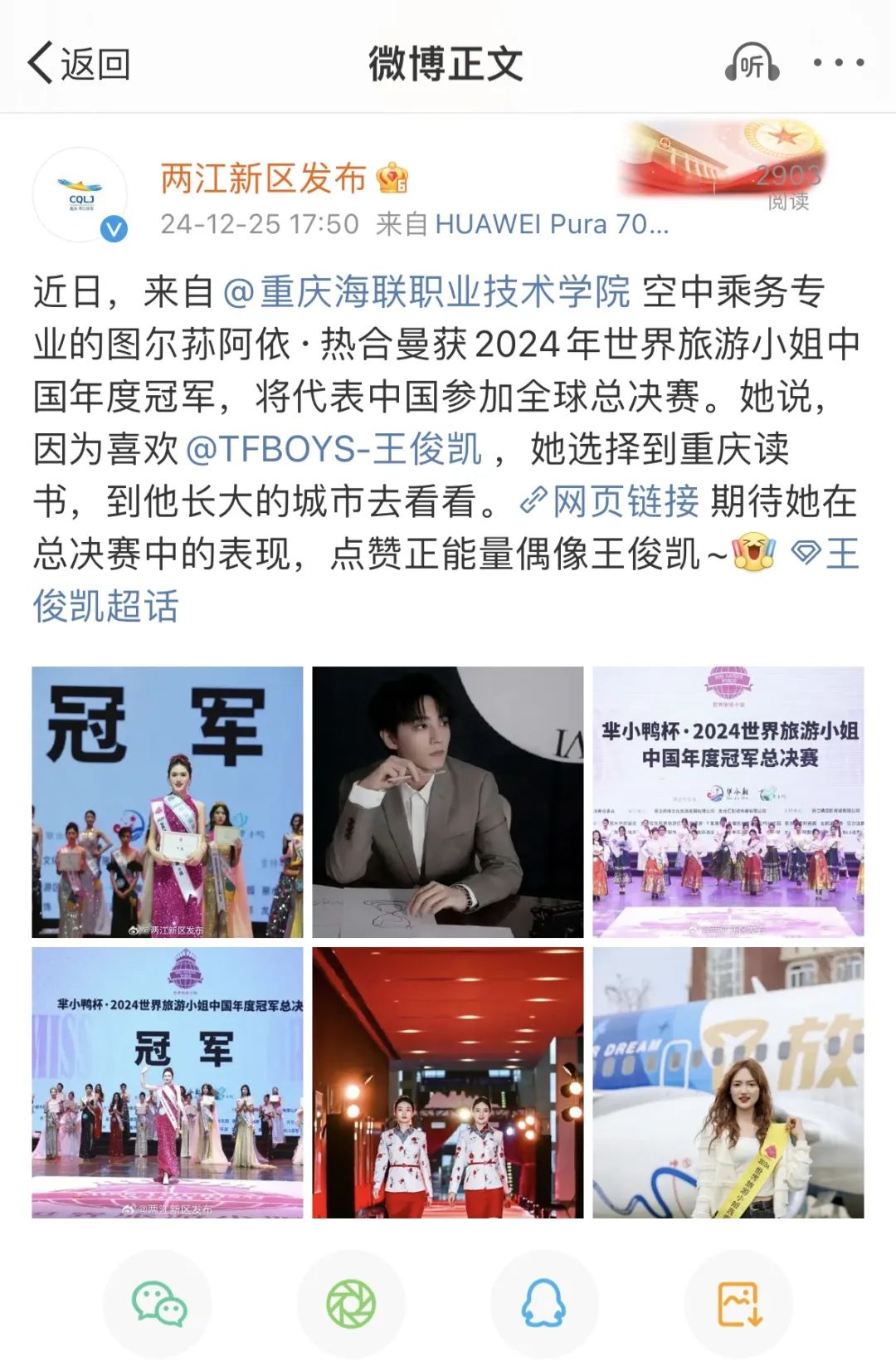This screenshot has height=1372, width=896.
Task: Share the post to QQ
Action: point(544,1304)
